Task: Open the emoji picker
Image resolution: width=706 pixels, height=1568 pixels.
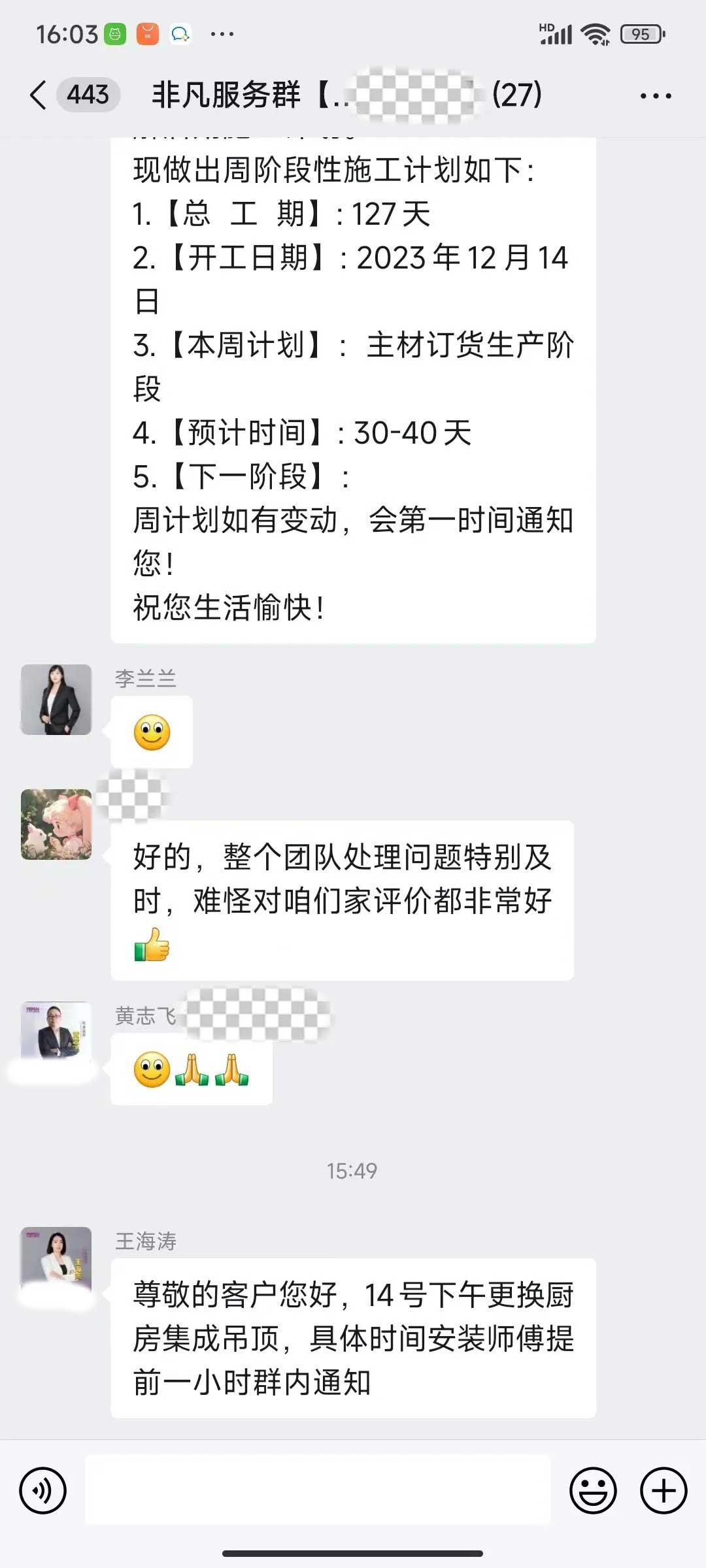Action: point(593,1490)
